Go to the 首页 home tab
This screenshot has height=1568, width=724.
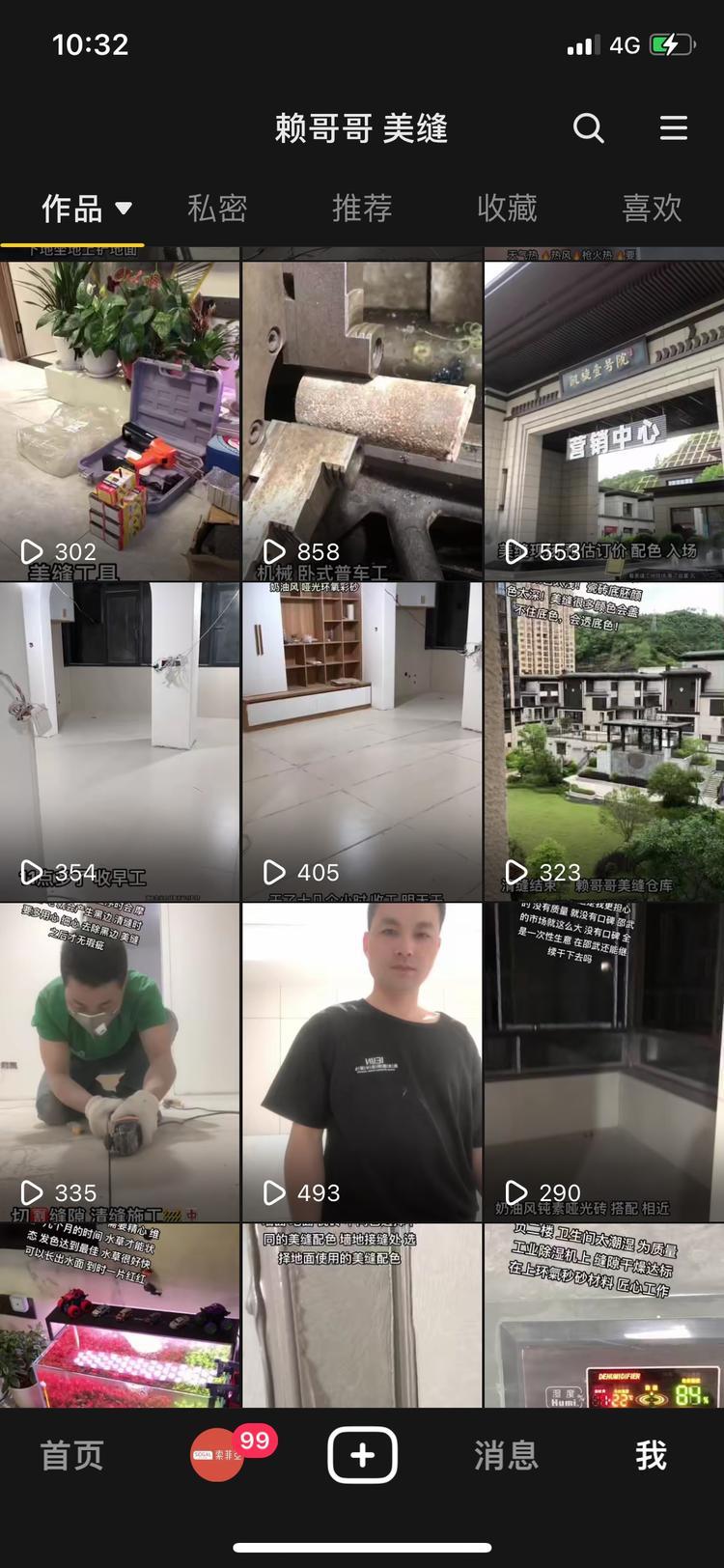point(71,1455)
